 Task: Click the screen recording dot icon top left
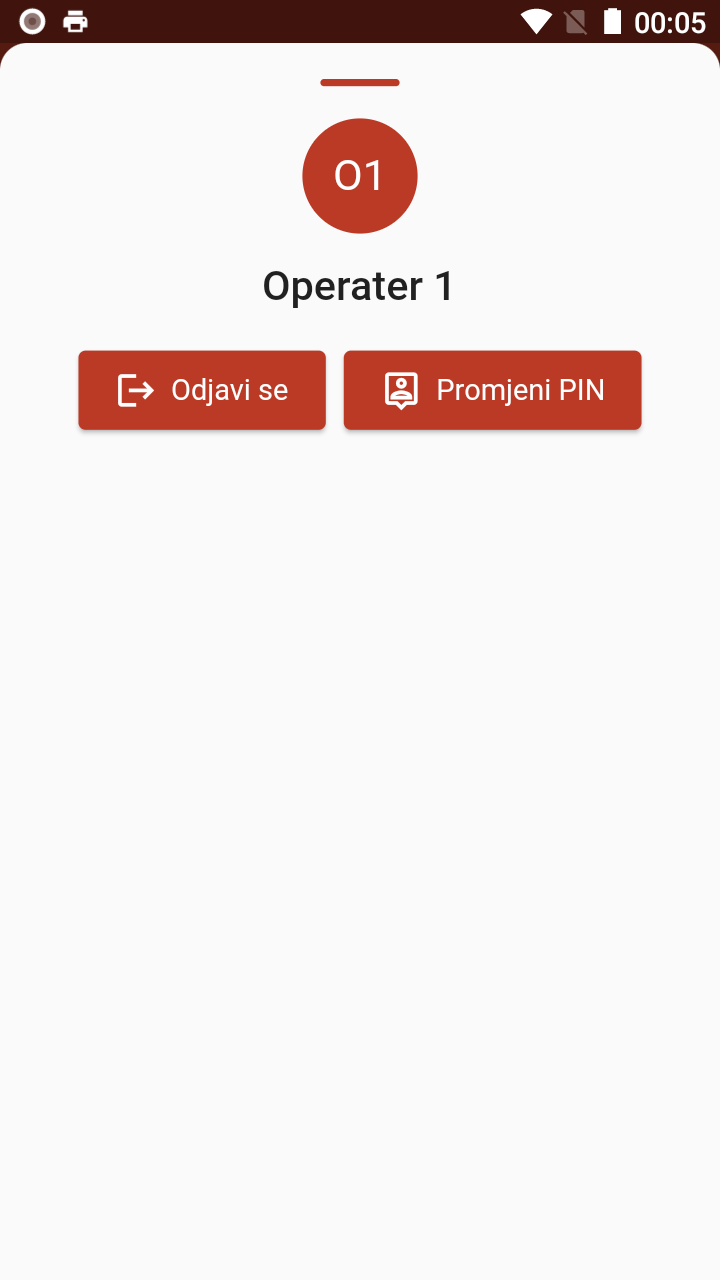tap(31, 20)
